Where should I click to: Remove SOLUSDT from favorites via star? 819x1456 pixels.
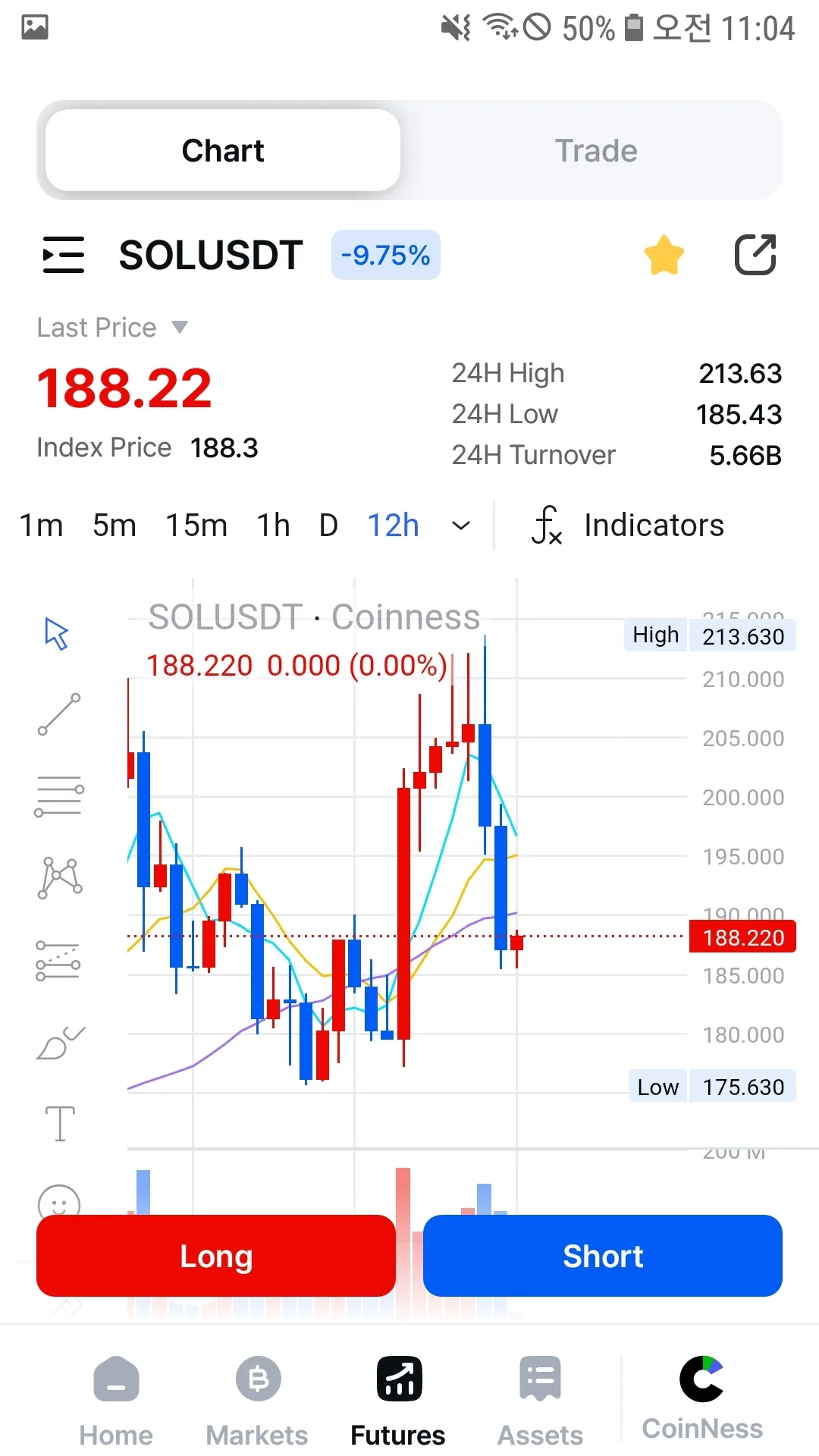[x=664, y=255]
